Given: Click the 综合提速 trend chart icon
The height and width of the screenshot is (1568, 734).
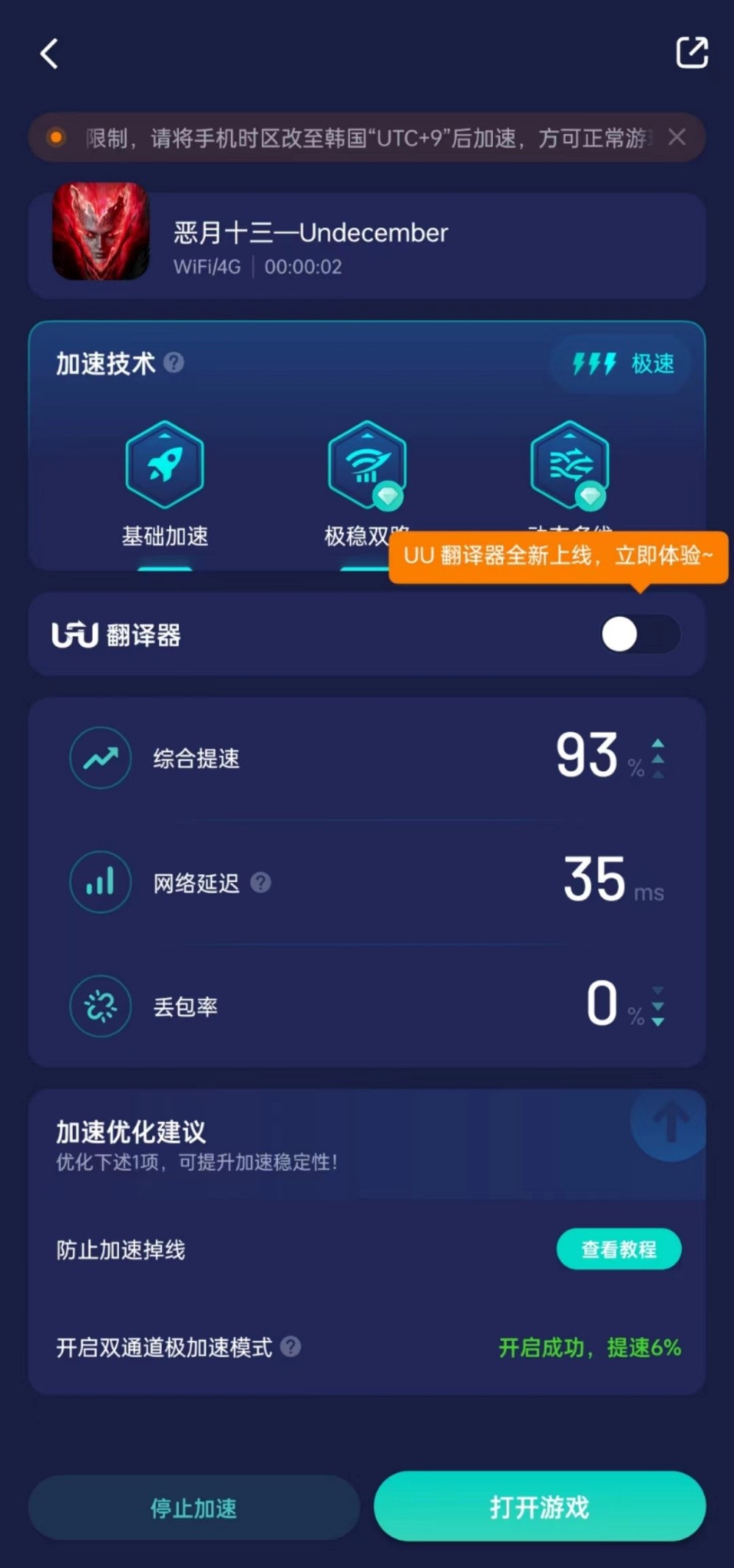Looking at the screenshot, I should pos(100,757).
